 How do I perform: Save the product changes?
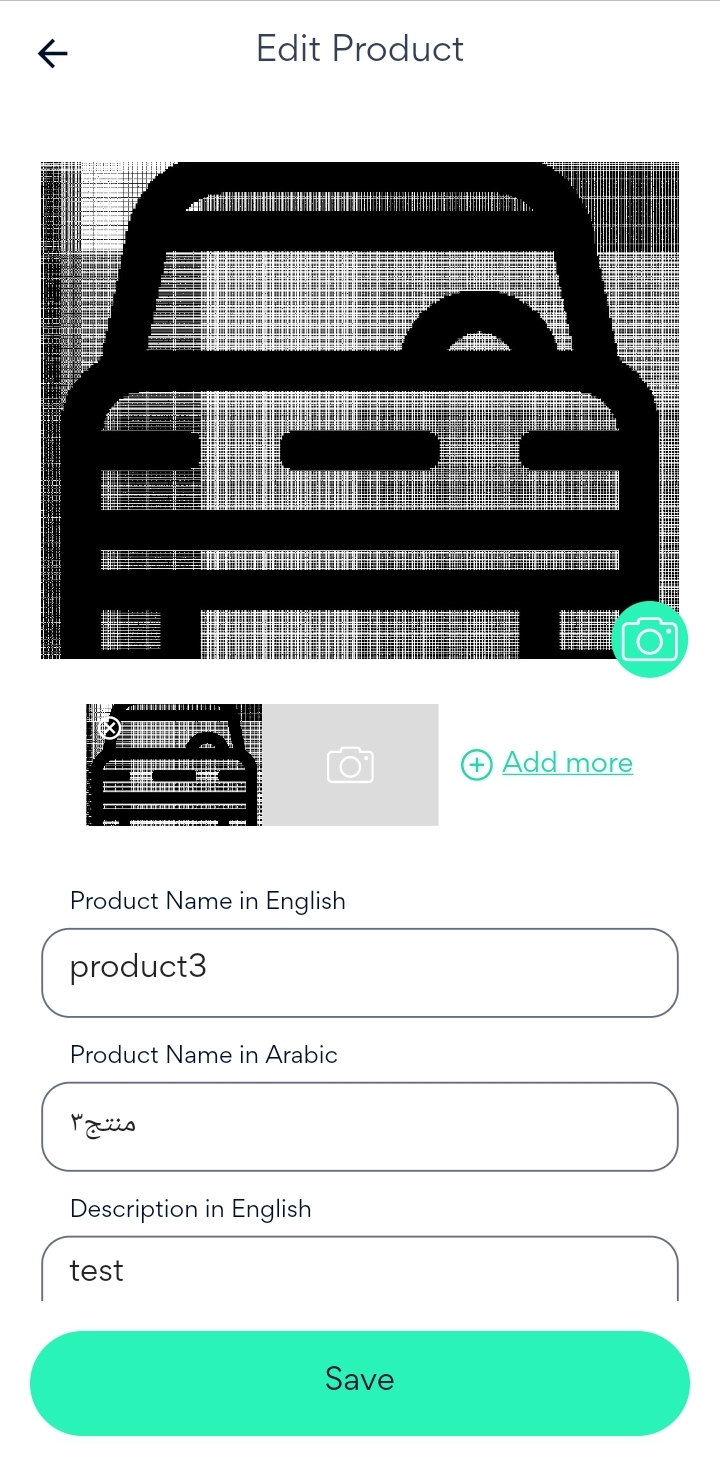click(x=360, y=1382)
